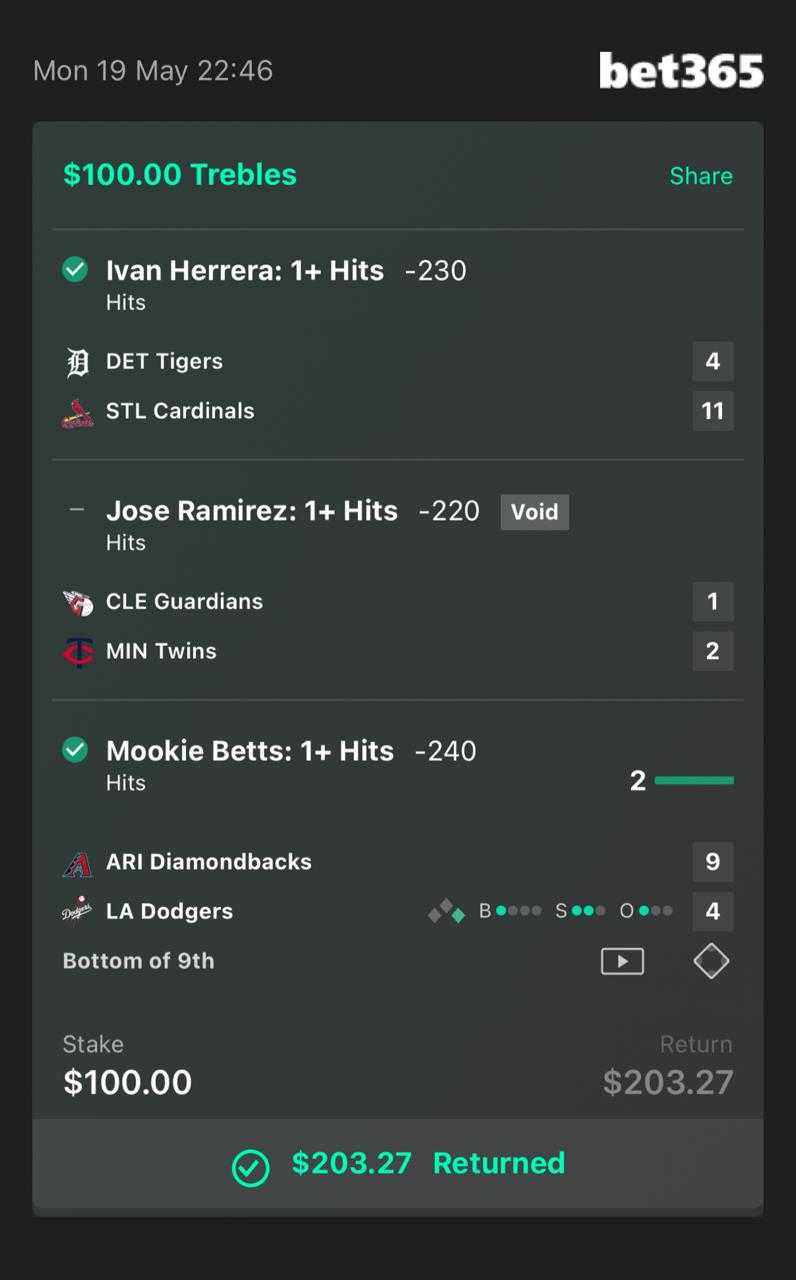Open the live stream video icon
Screen dimensions: 796x1280
(x=621, y=962)
